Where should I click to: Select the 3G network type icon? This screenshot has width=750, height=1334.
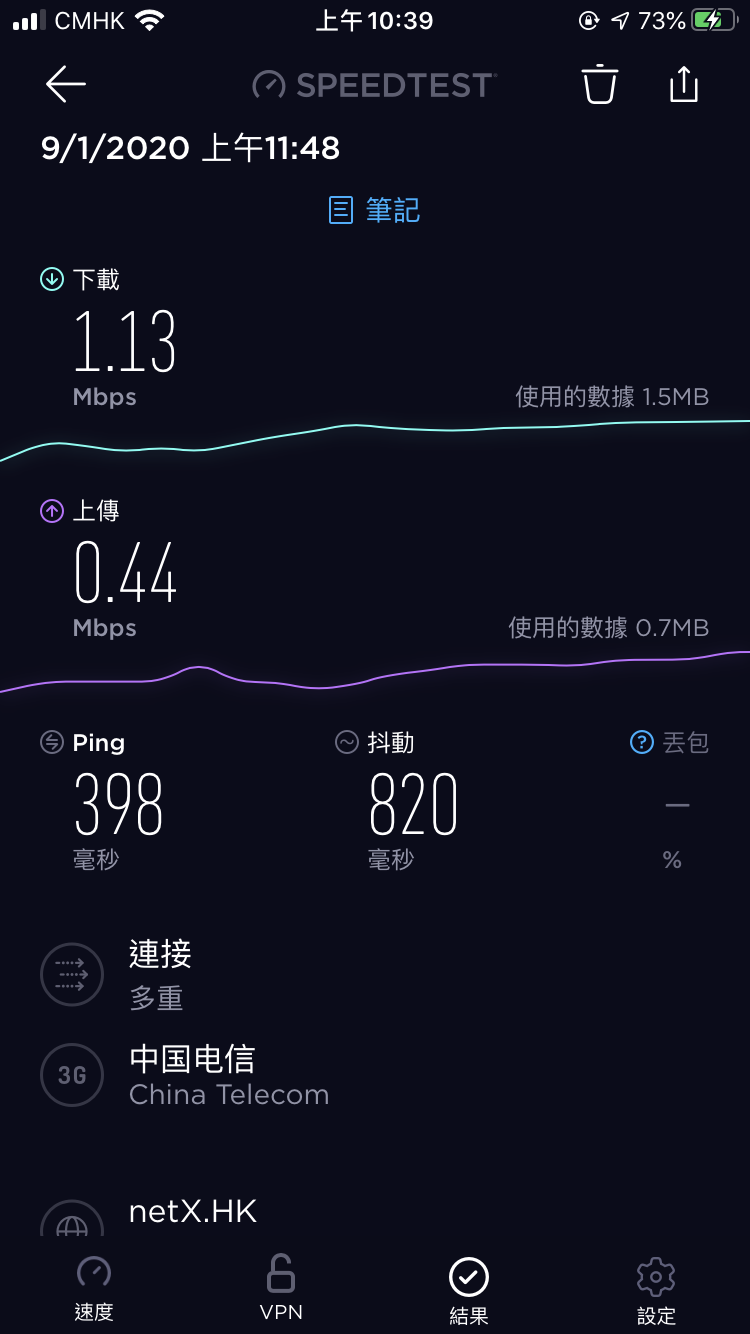coord(71,1075)
